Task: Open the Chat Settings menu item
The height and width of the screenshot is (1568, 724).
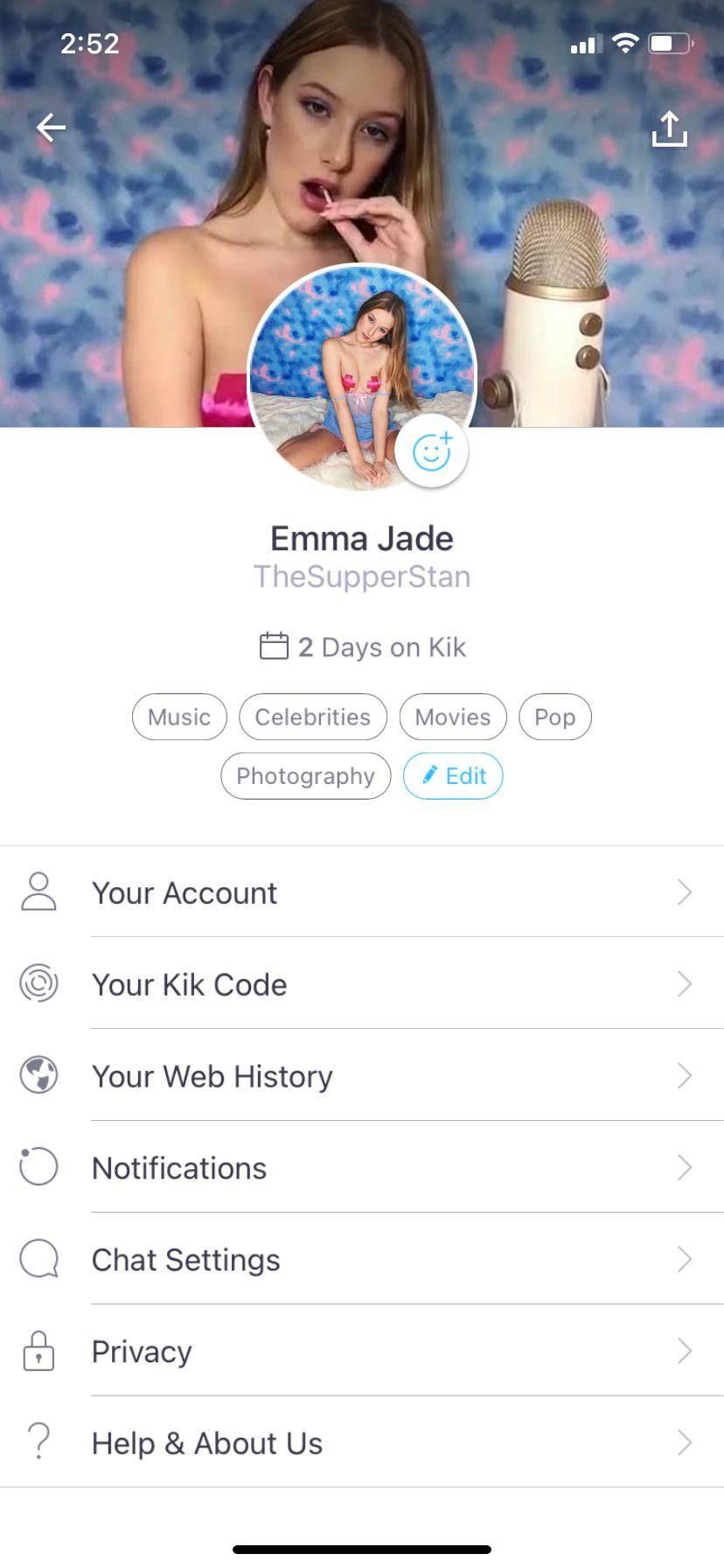Action: pos(185,1259)
